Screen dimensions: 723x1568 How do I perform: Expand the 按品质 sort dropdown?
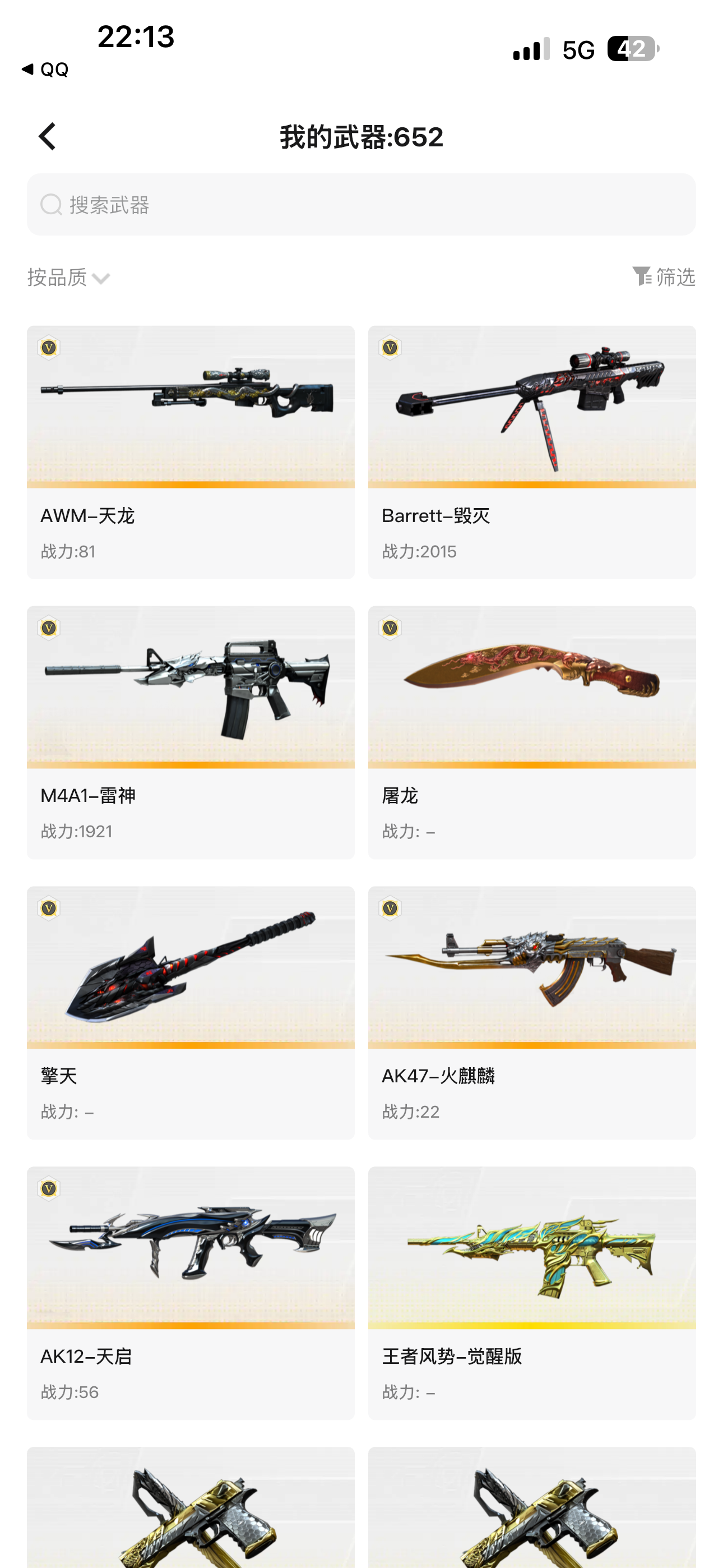click(x=69, y=278)
